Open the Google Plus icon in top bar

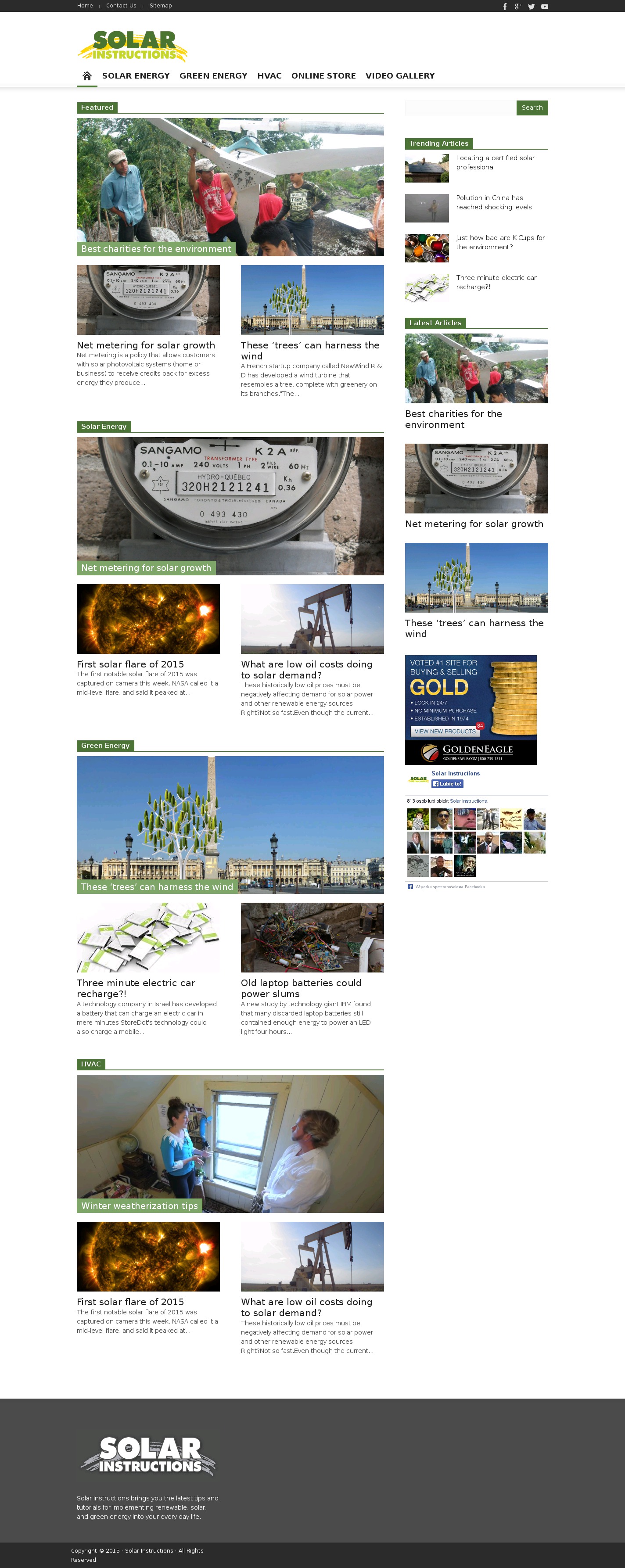click(x=518, y=6)
